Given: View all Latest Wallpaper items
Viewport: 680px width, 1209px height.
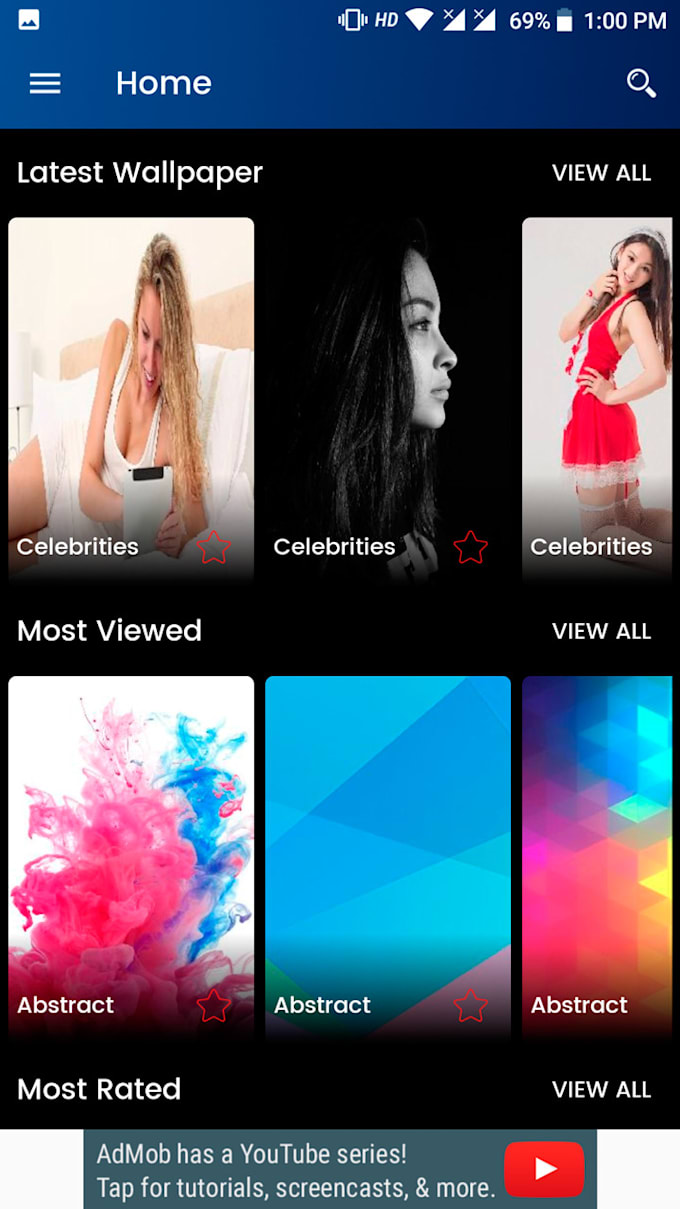Looking at the screenshot, I should 601,173.
